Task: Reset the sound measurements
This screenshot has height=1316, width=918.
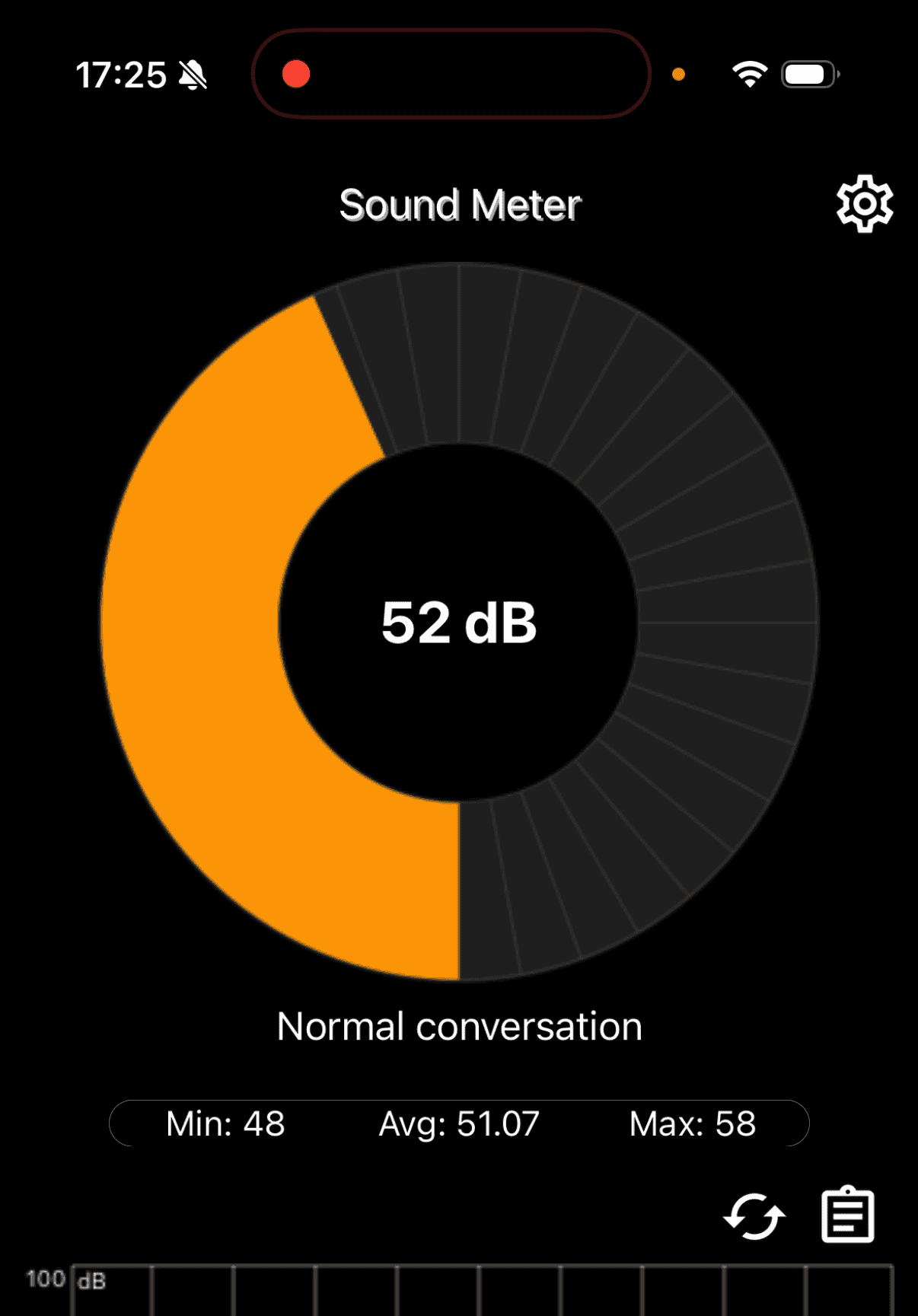Action: 754,1216
